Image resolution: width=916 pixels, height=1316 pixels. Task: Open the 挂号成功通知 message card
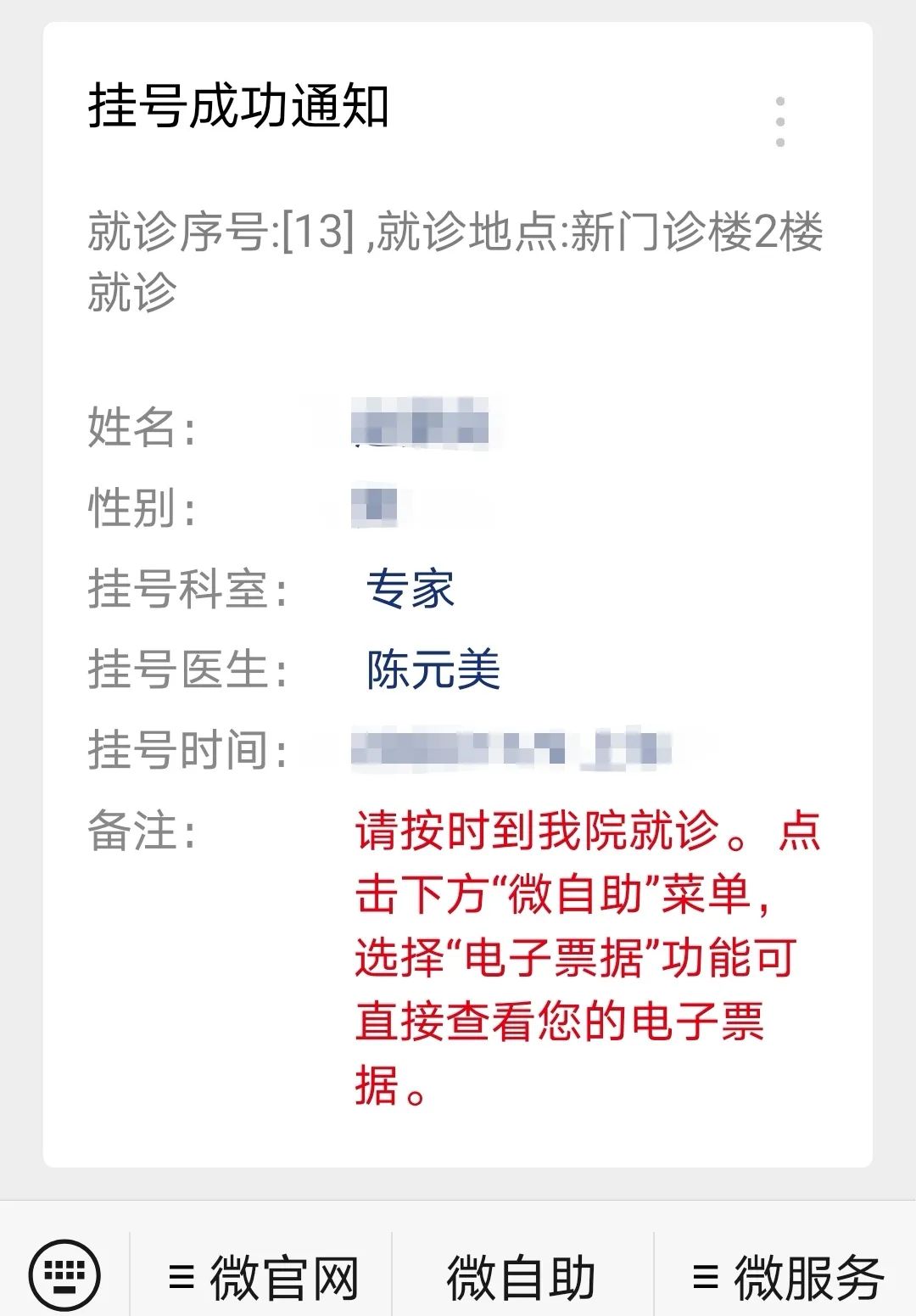tap(458, 594)
